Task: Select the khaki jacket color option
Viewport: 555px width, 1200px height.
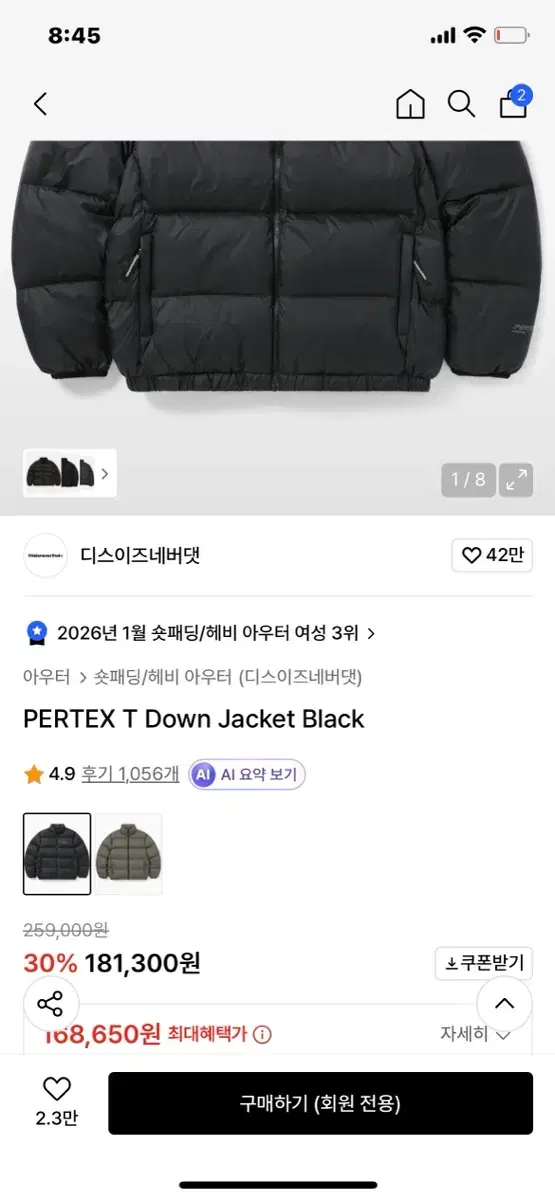Action: tap(128, 854)
